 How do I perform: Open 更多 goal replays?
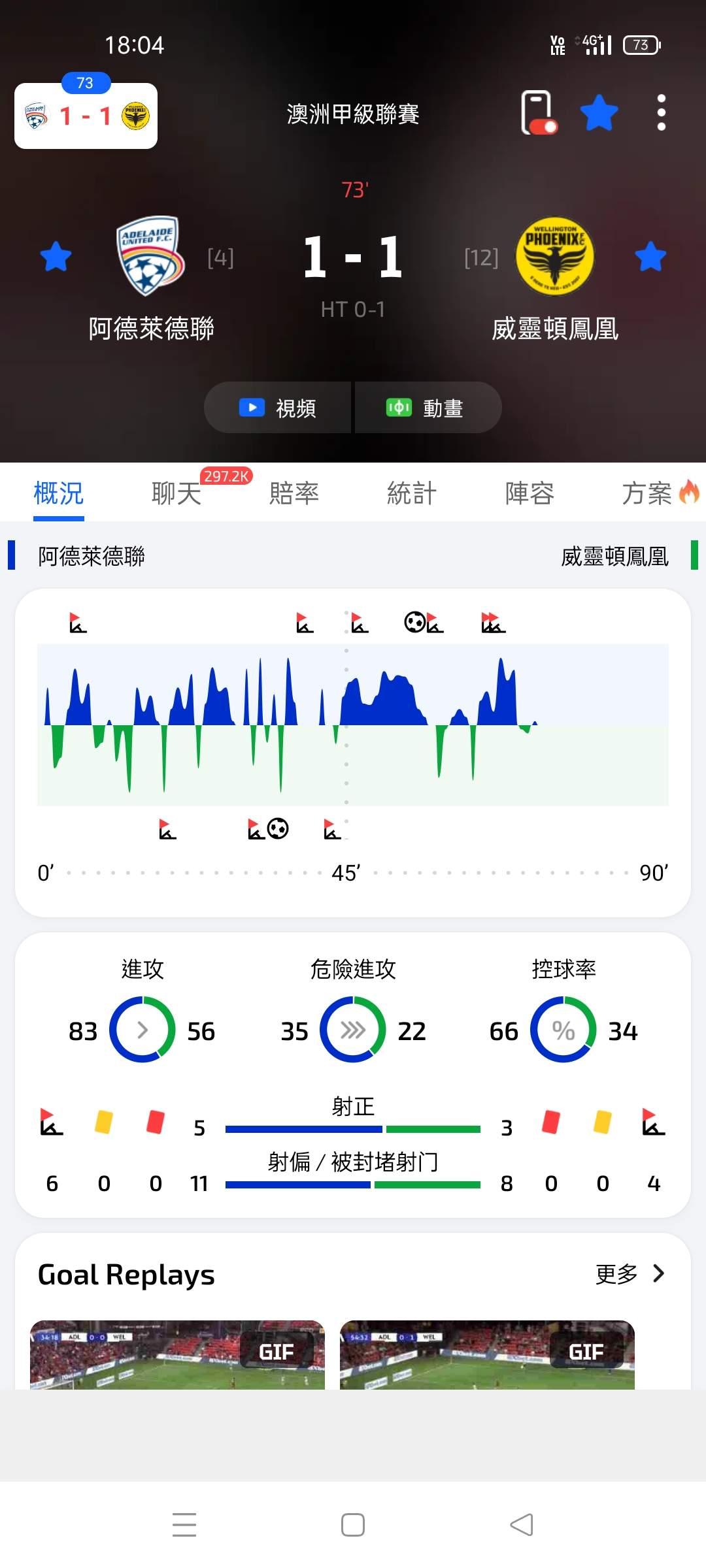click(630, 1273)
